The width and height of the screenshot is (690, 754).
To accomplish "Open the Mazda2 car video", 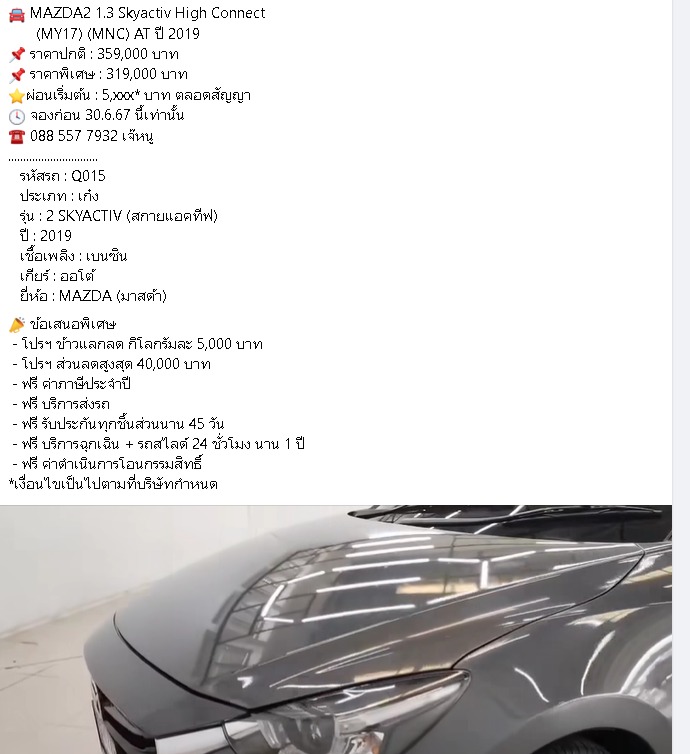I will 336,630.
